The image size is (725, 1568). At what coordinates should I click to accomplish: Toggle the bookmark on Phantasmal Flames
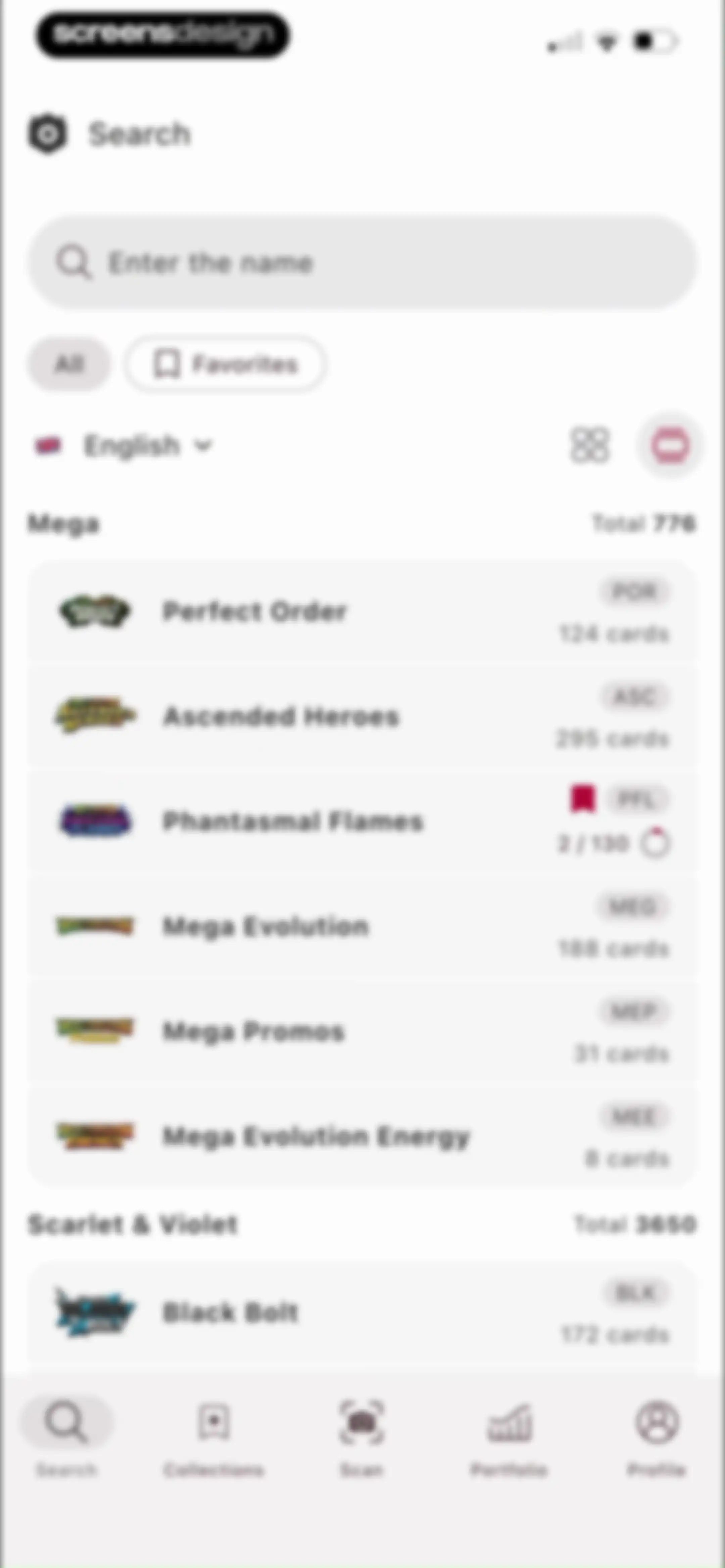(x=583, y=799)
